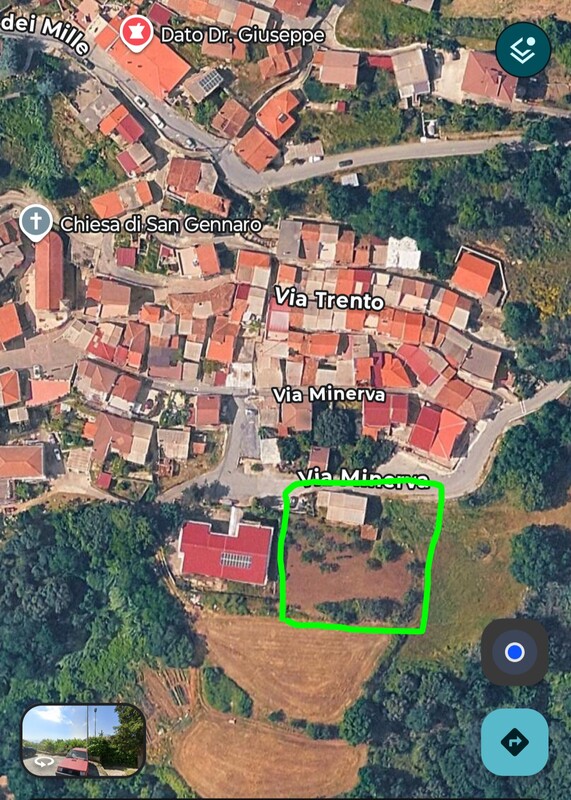Open the map layers button
Screen dimensions: 571x800
(523, 49)
